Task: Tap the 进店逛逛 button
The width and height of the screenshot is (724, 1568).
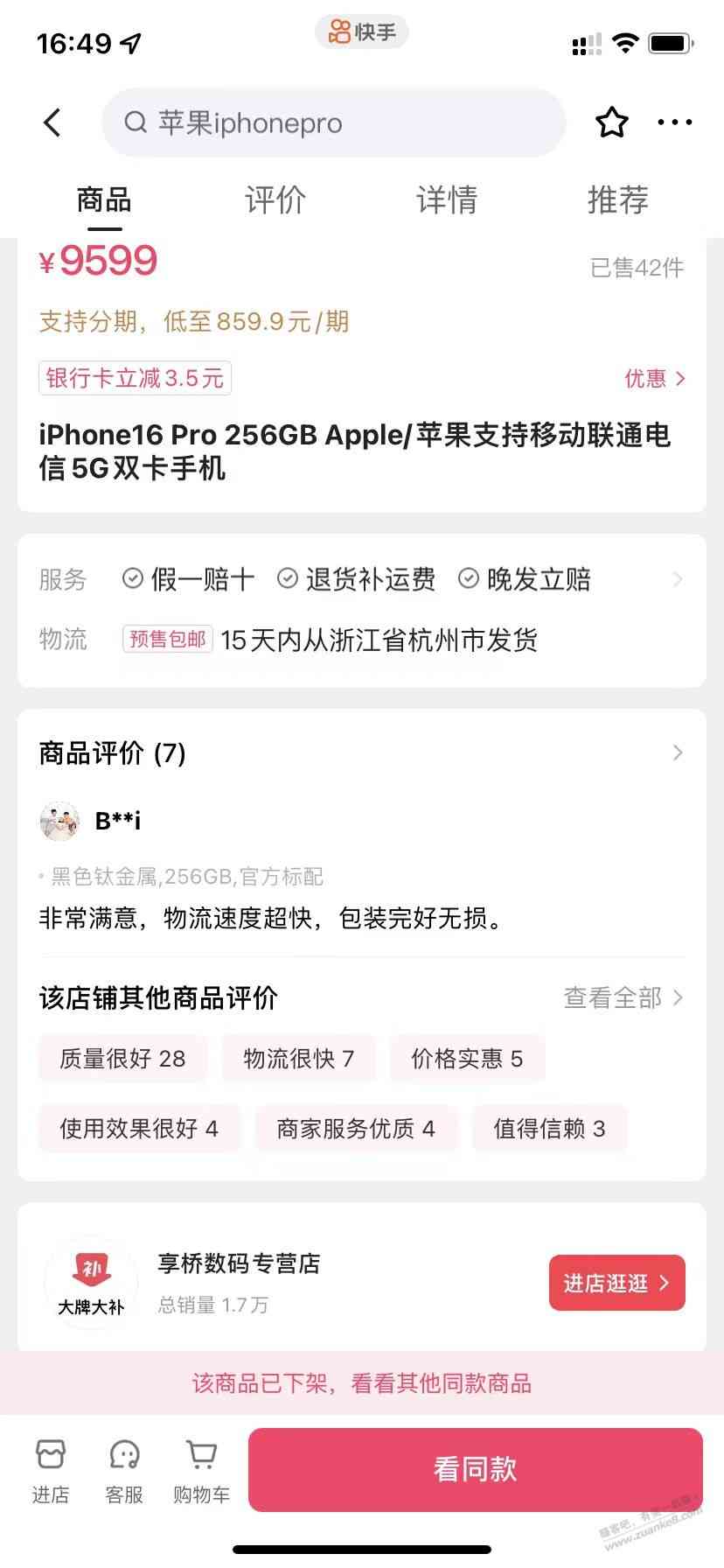Action: pyautogui.click(x=616, y=1283)
